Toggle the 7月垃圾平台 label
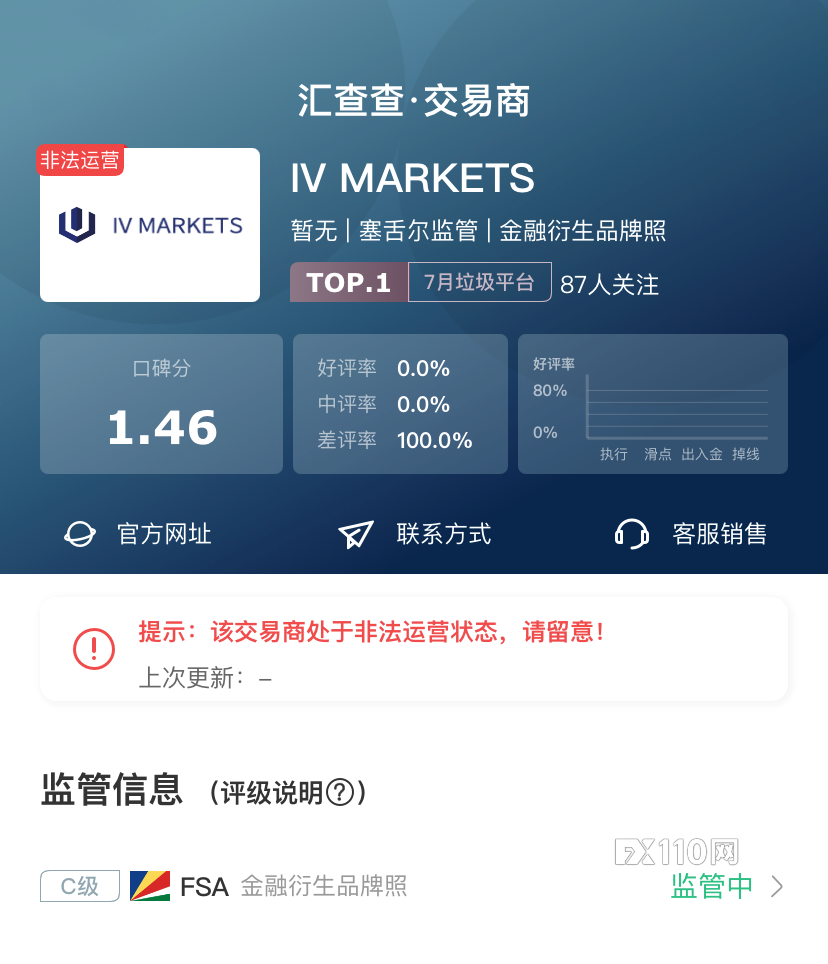This screenshot has width=828, height=964. pyautogui.click(x=479, y=281)
